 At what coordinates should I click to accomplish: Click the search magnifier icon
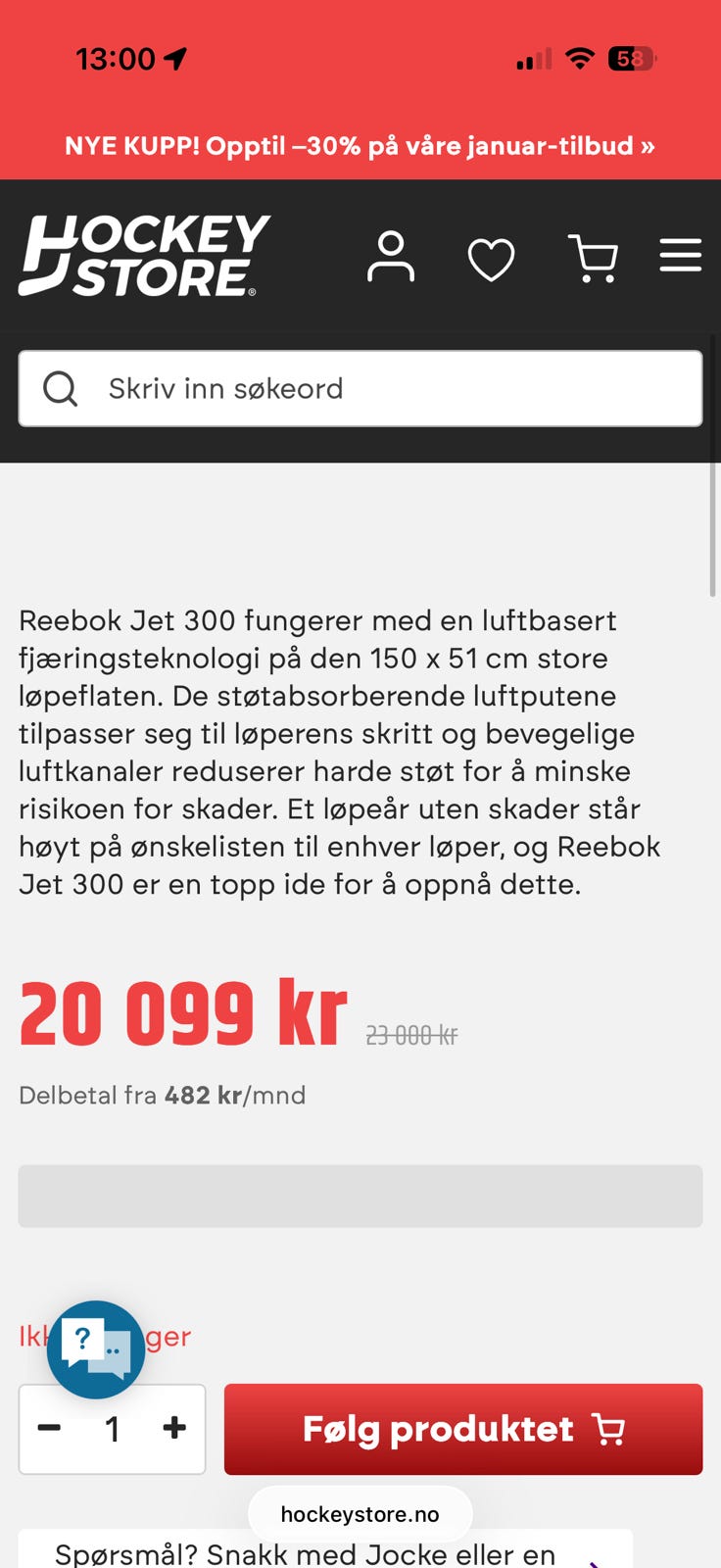click(61, 388)
